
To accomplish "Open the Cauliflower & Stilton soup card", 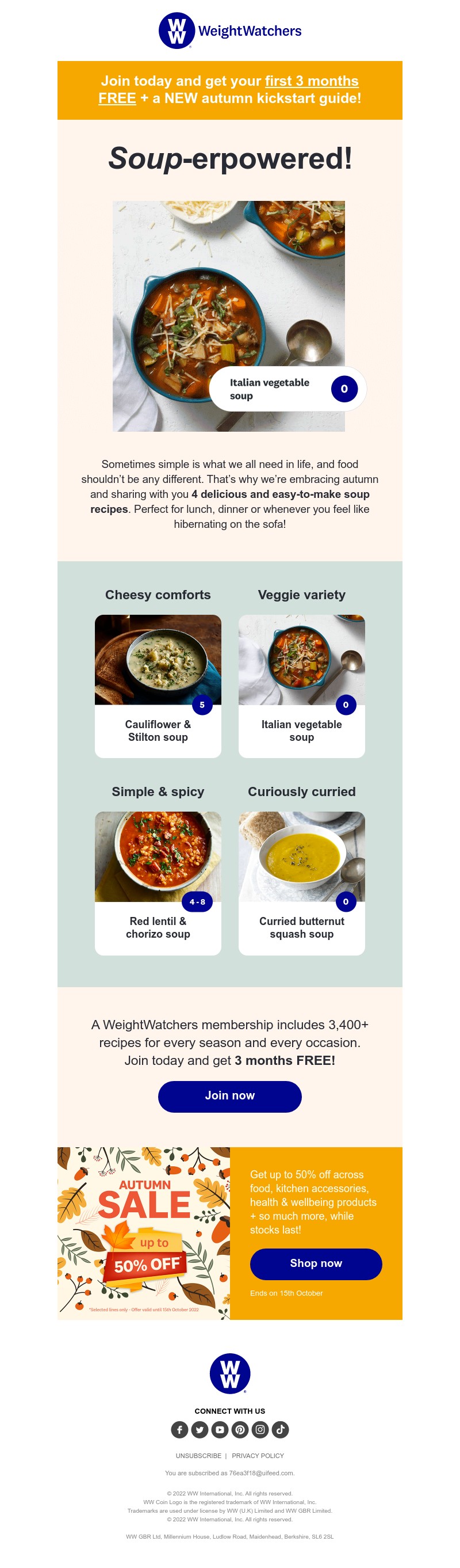I will 158,686.
